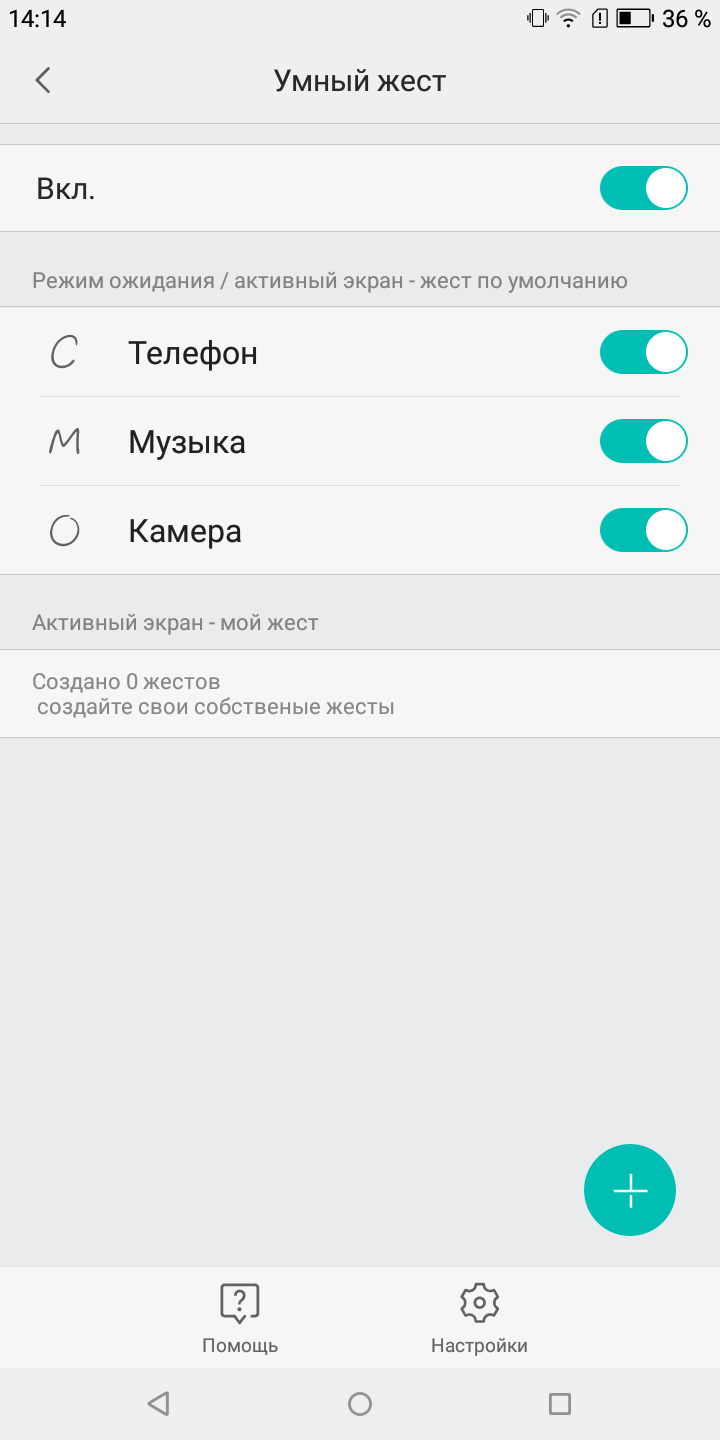Turn off the Вкл. master switch
The image size is (720, 1440).
coord(643,188)
